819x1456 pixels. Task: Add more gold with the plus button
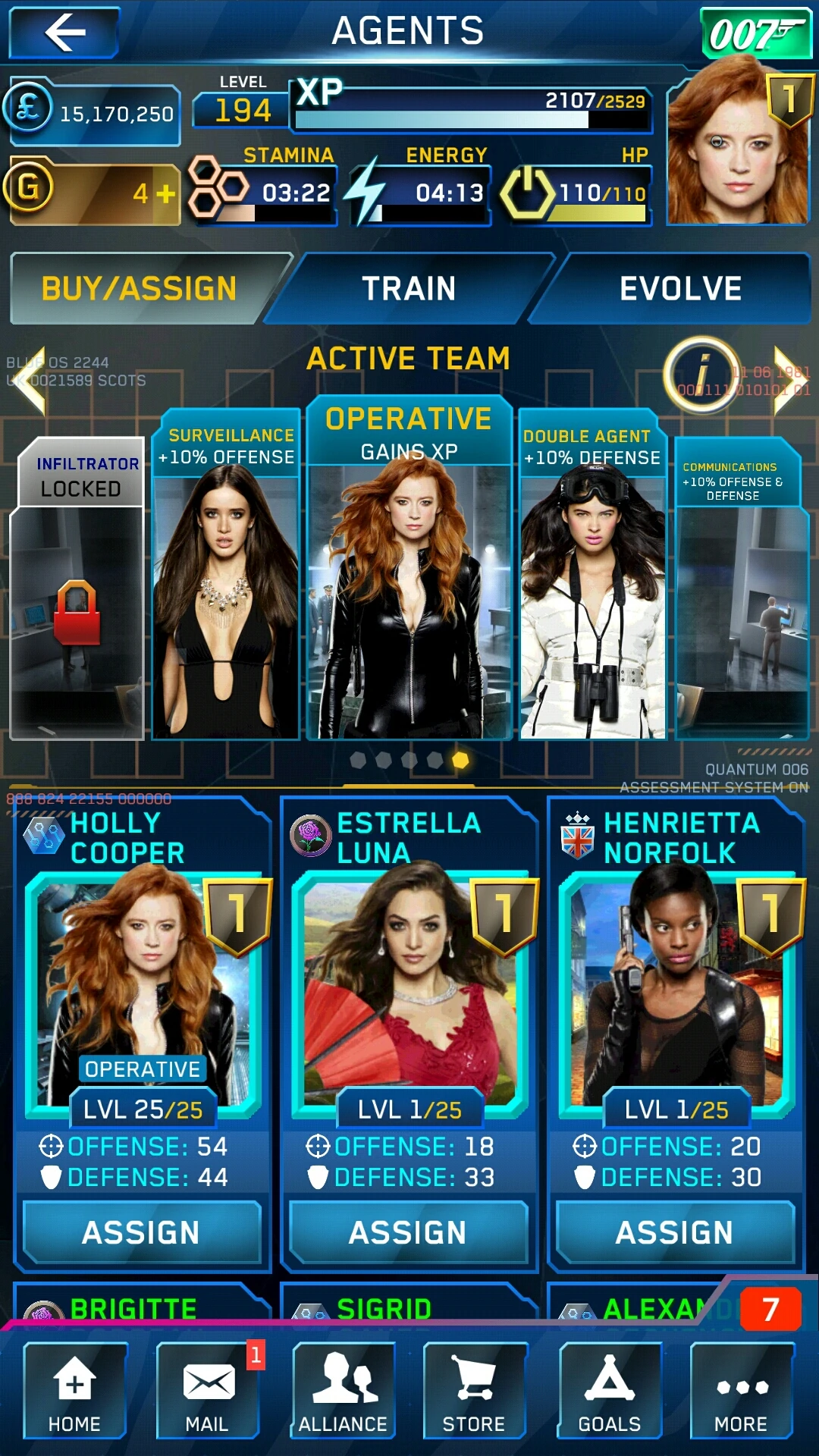165,194
